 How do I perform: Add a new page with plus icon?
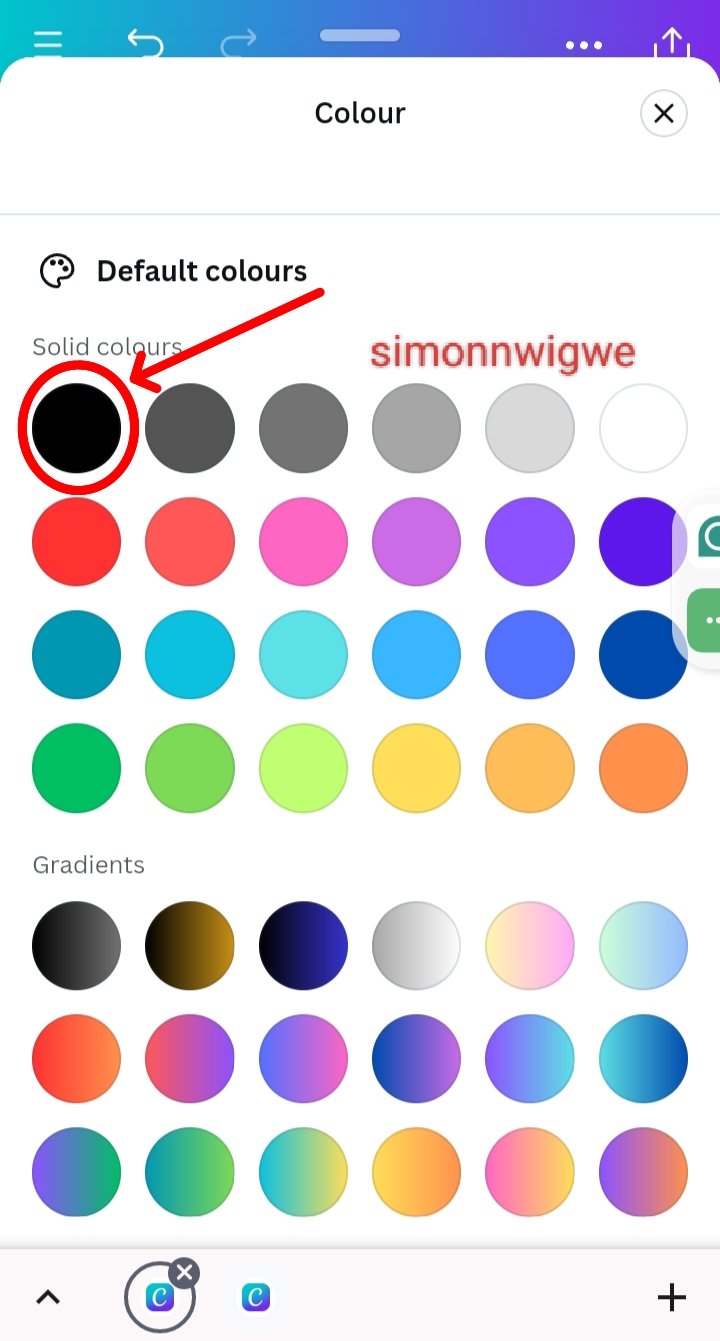[x=671, y=1298]
